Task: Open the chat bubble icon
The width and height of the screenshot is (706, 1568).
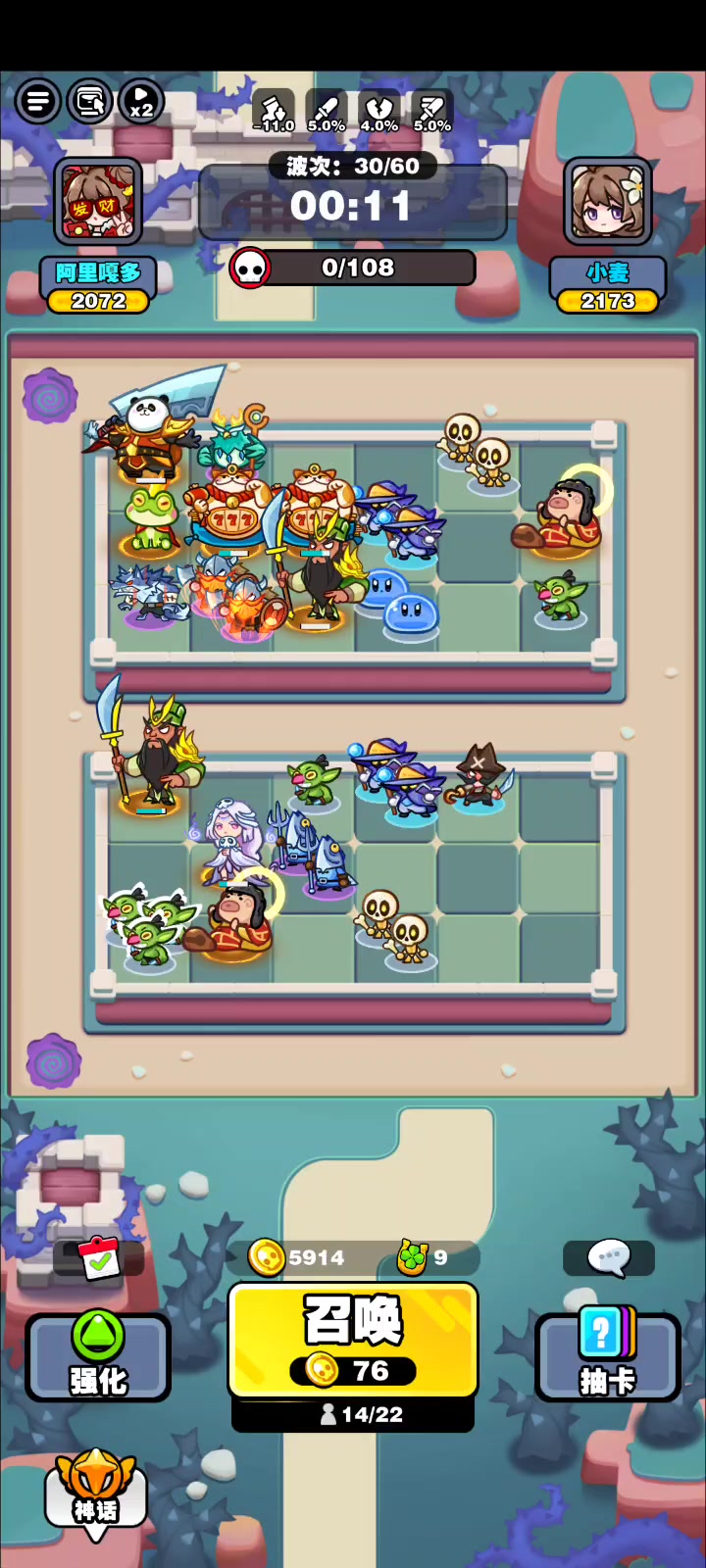Action: coord(609,1258)
